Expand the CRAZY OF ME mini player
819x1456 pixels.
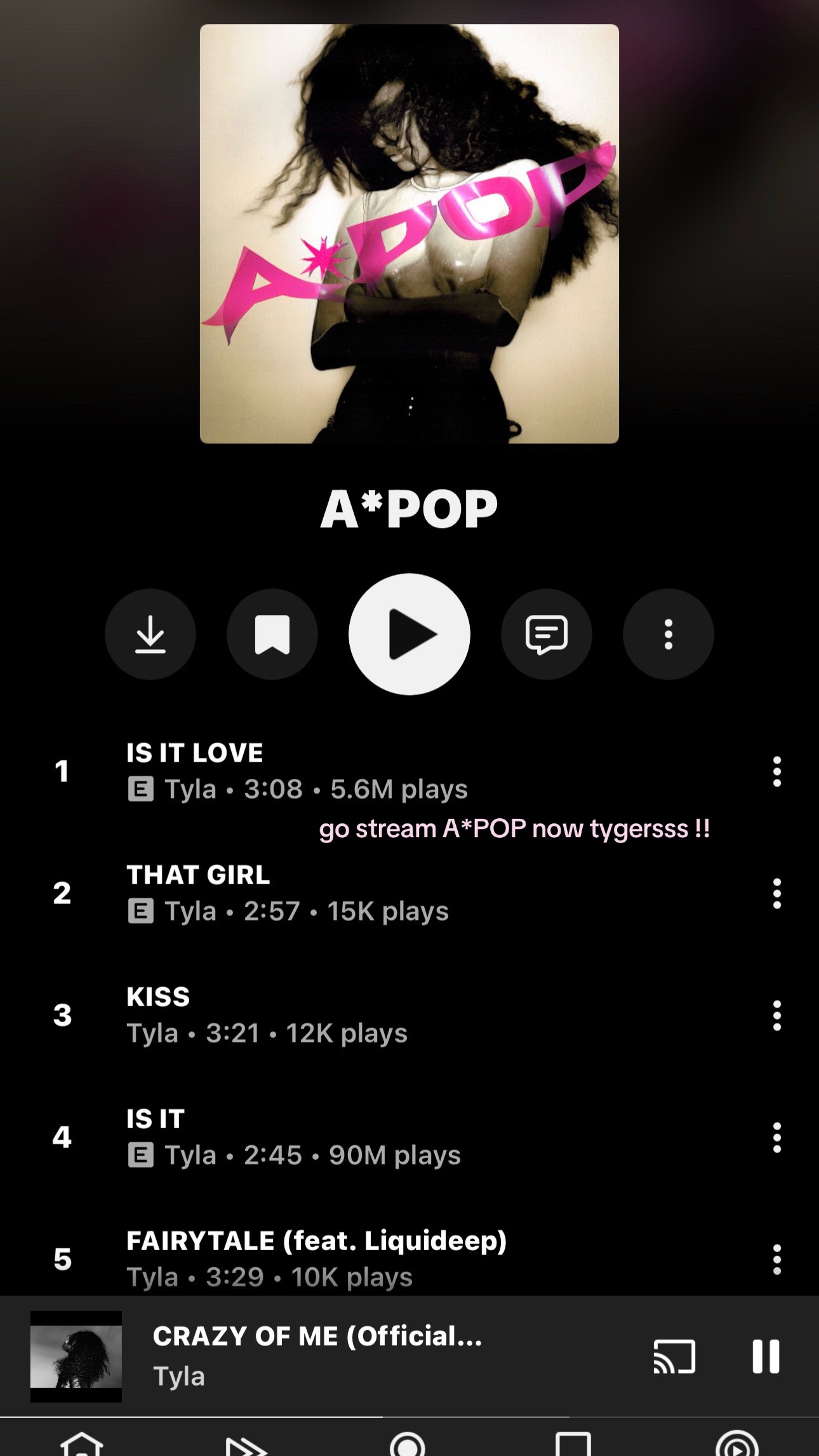pyautogui.click(x=317, y=1356)
